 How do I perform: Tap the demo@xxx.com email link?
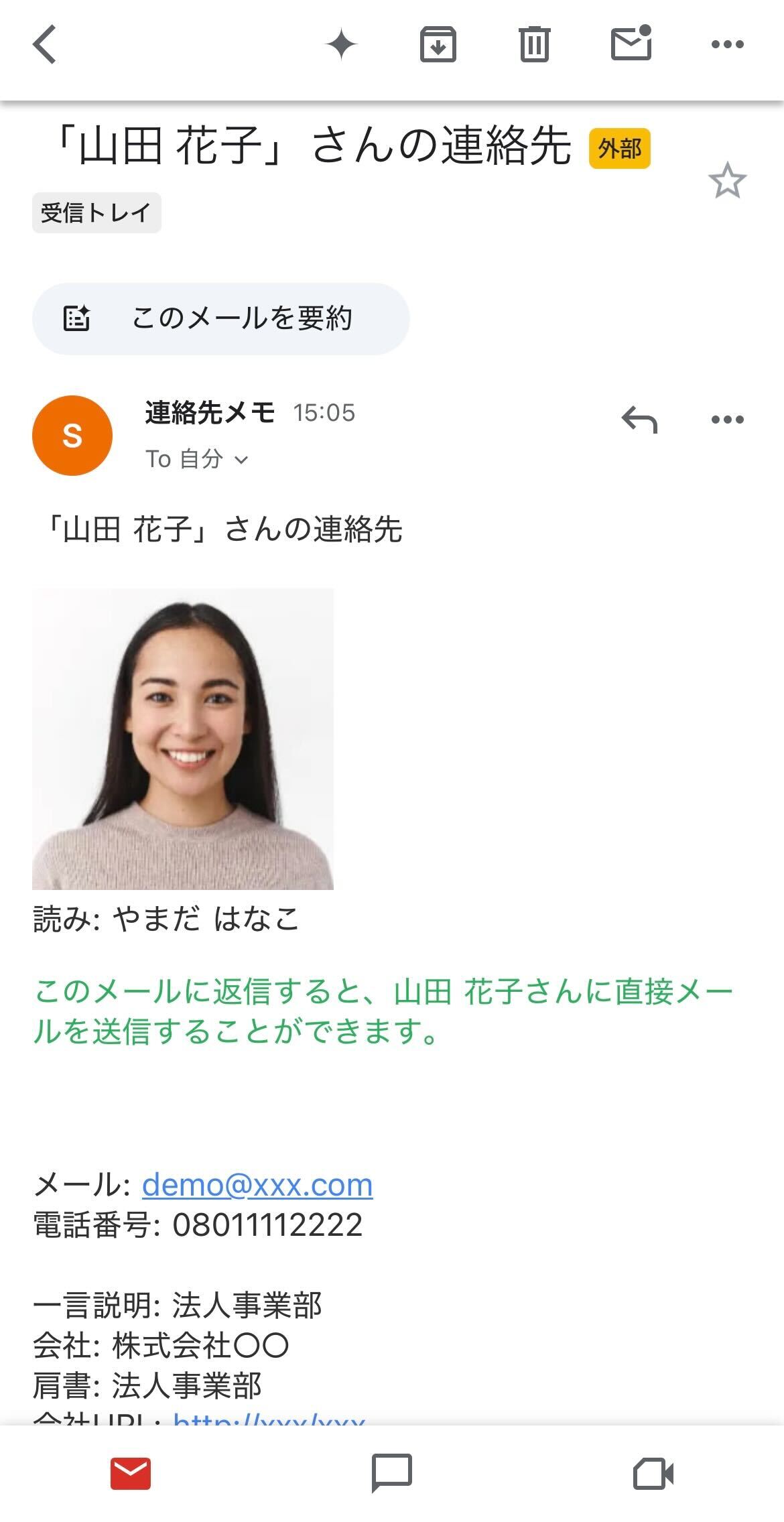point(257,1184)
